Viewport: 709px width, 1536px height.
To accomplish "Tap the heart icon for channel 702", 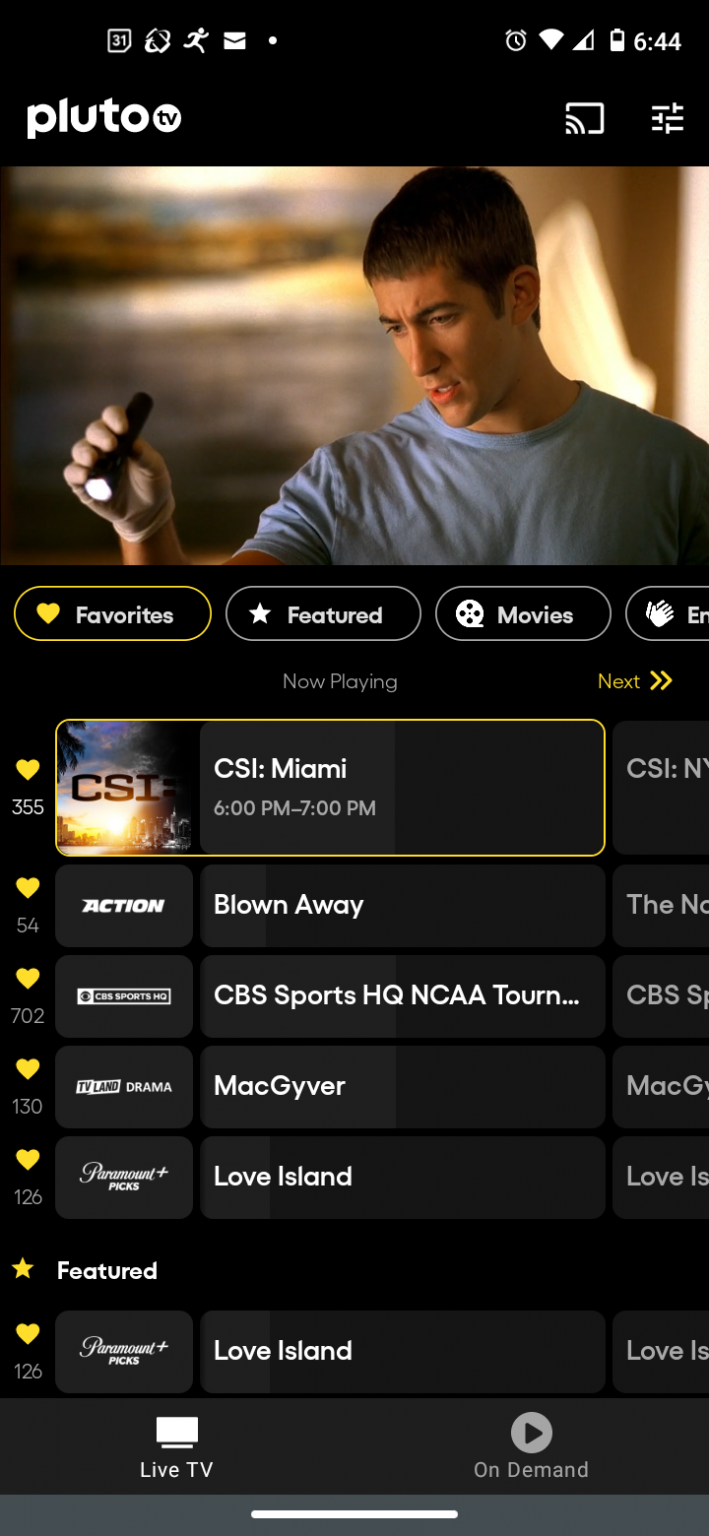I will pos(27,979).
